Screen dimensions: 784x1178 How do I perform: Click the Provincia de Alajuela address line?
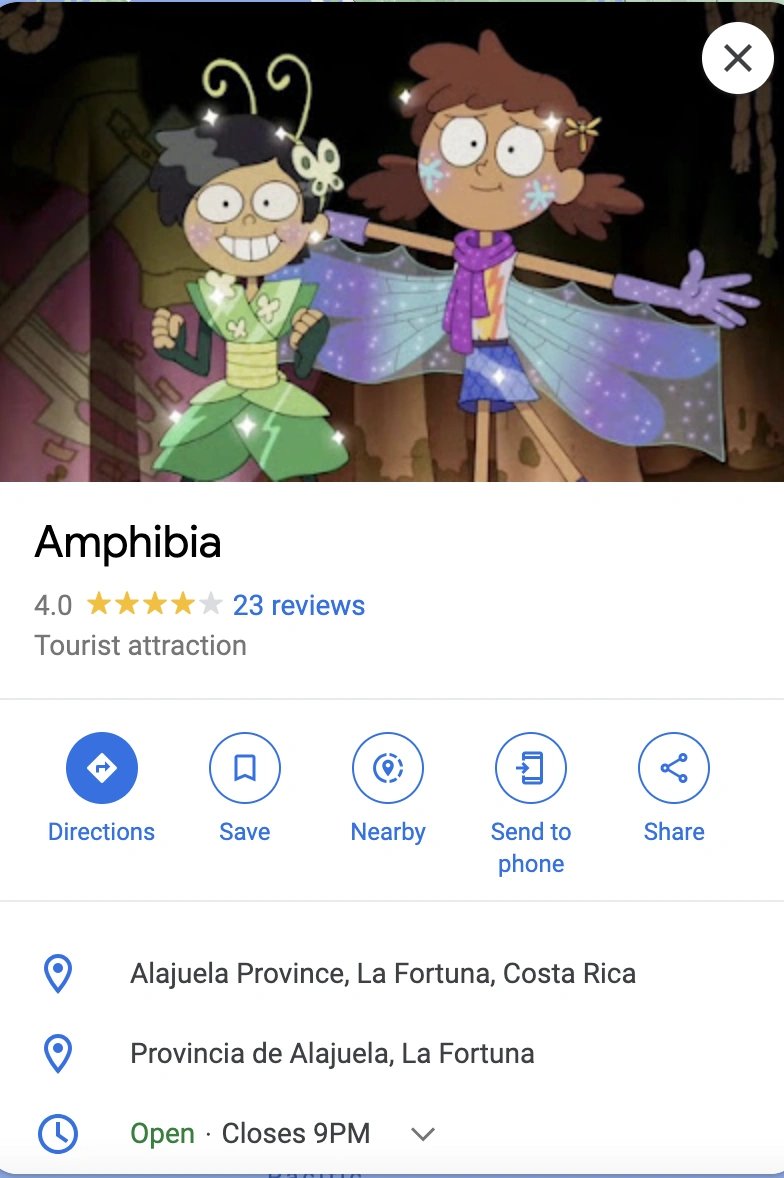[x=332, y=1053]
